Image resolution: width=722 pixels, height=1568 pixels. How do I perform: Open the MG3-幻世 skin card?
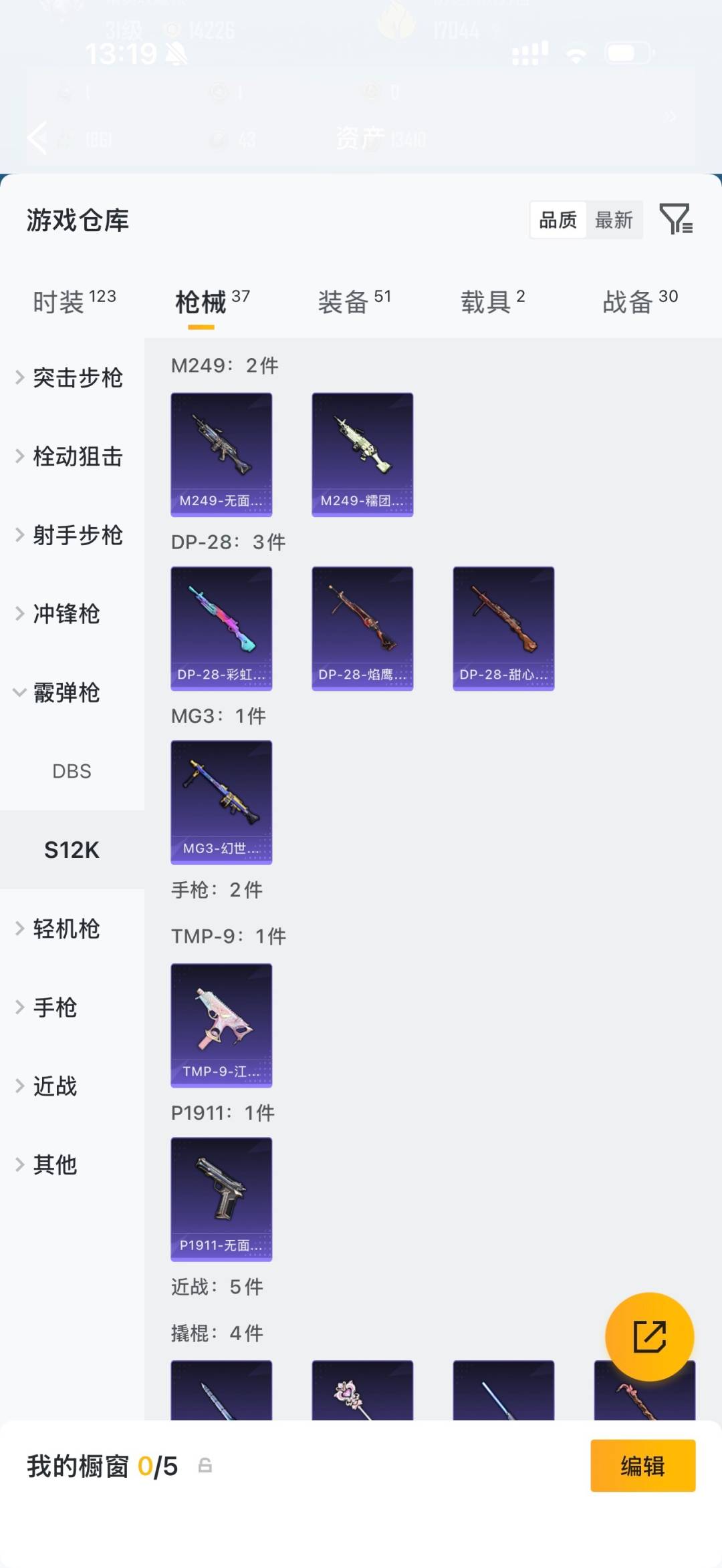[221, 802]
